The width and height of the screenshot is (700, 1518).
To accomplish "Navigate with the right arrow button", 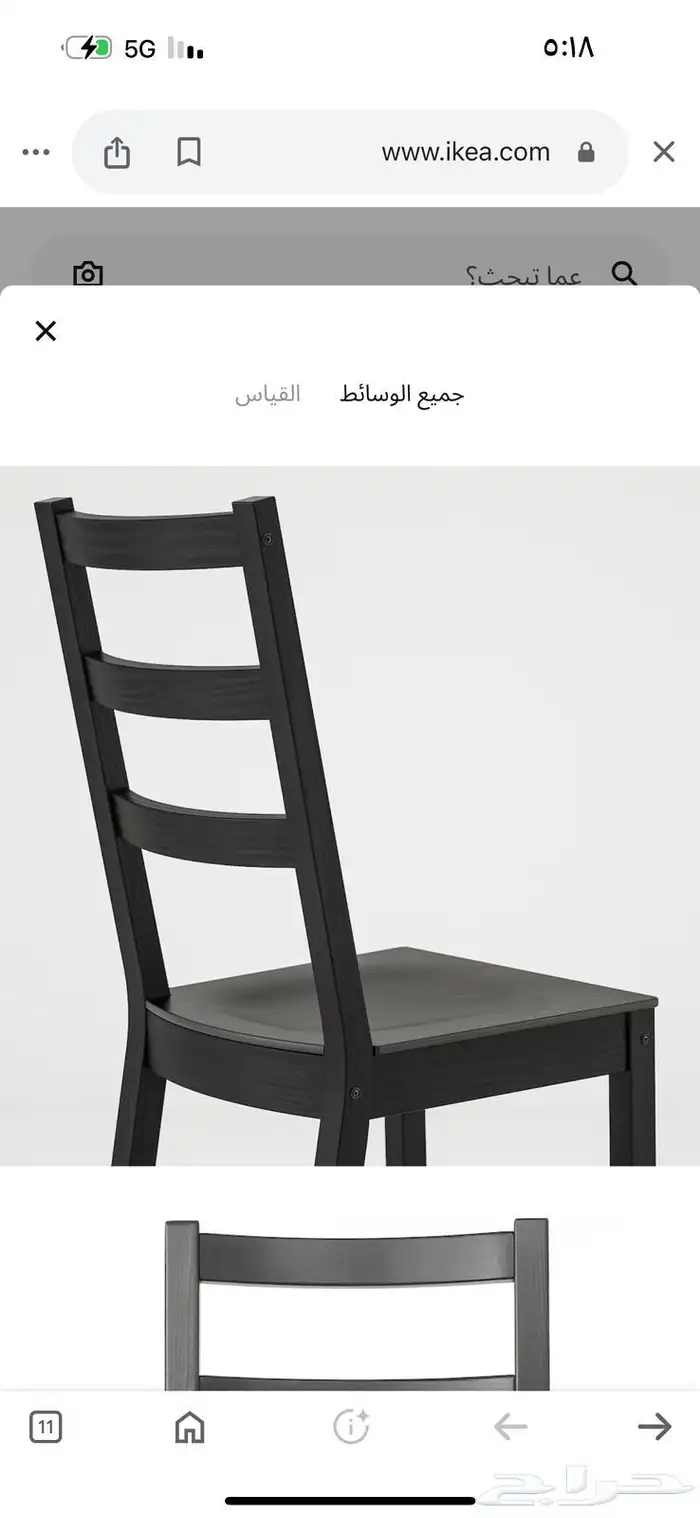I will pyautogui.click(x=655, y=1426).
